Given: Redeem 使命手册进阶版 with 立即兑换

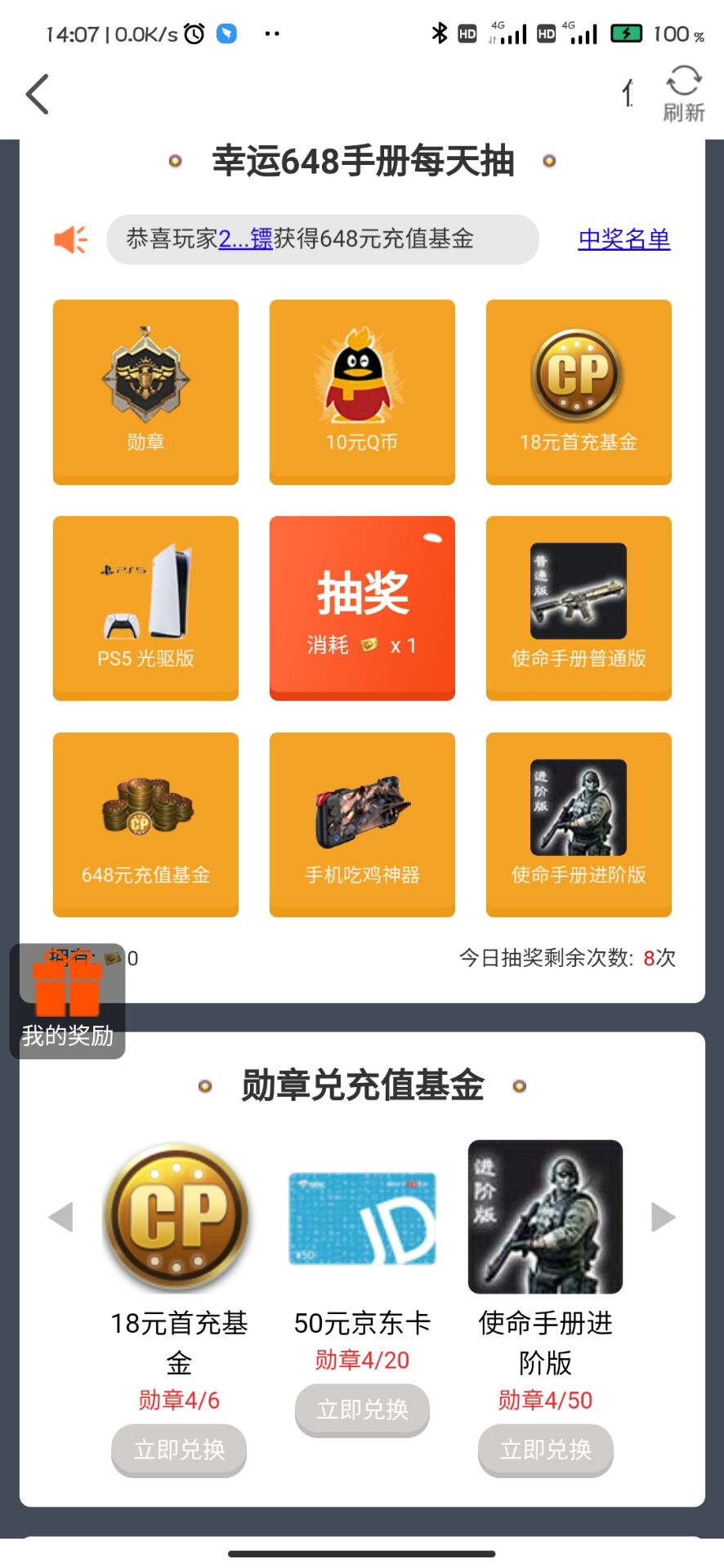Looking at the screenshot, I should click(545, 1449).
